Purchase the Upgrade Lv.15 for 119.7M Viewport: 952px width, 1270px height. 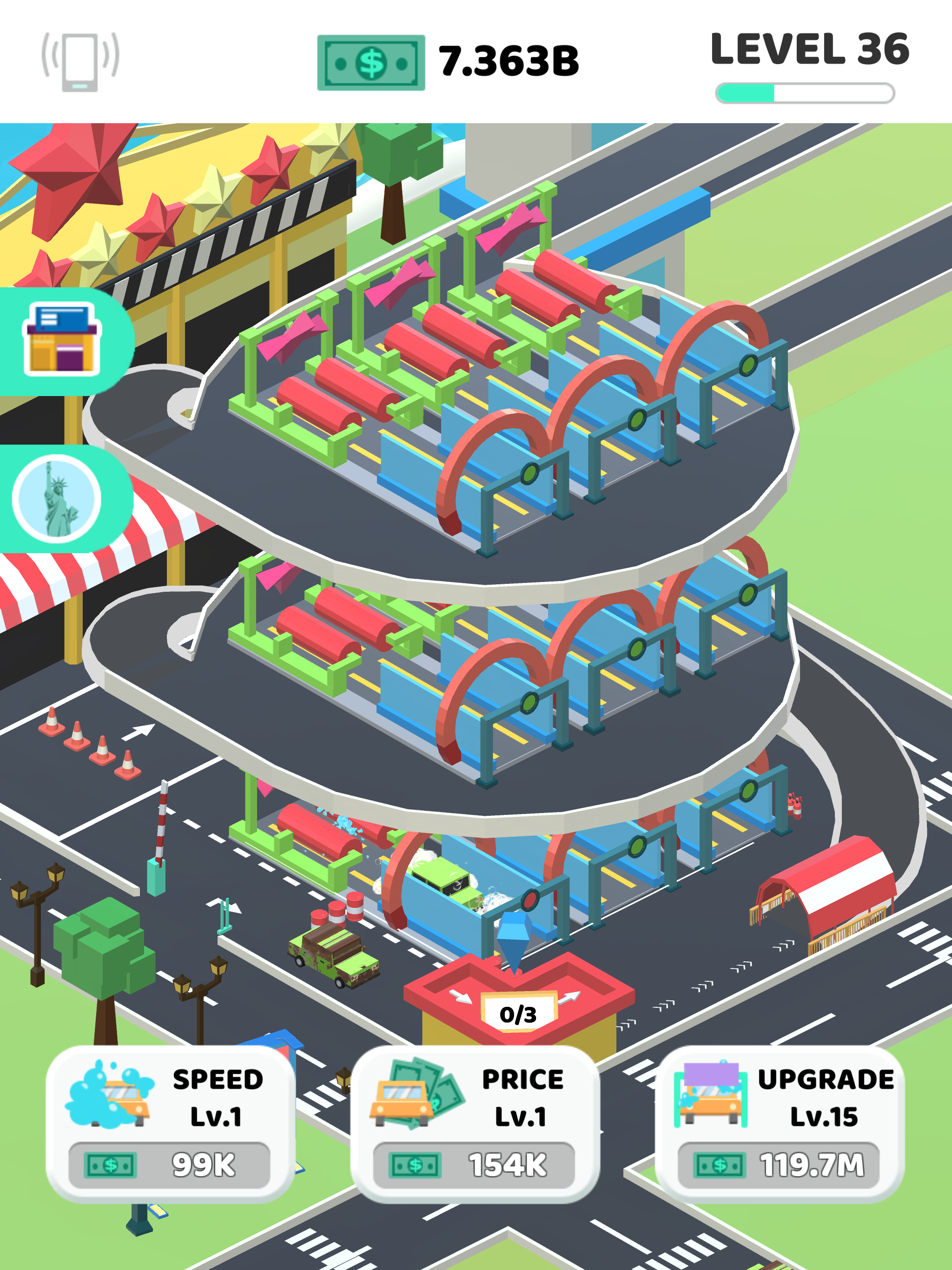(779, 1123)
